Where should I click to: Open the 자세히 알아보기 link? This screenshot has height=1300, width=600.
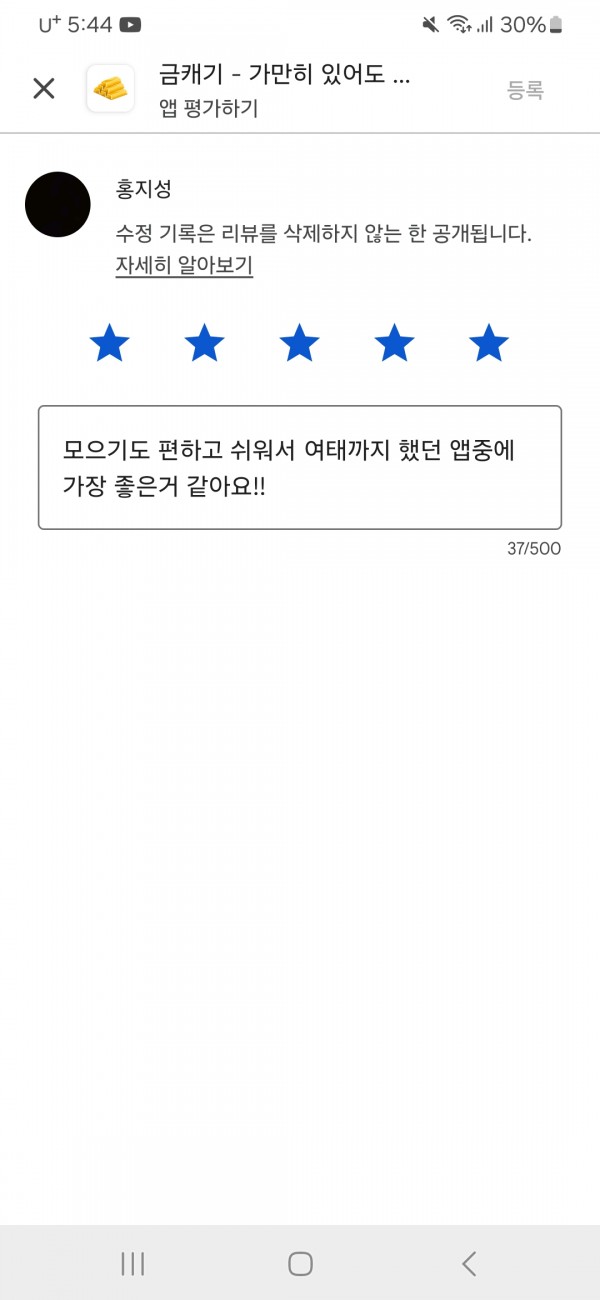(x=184, y=266)
